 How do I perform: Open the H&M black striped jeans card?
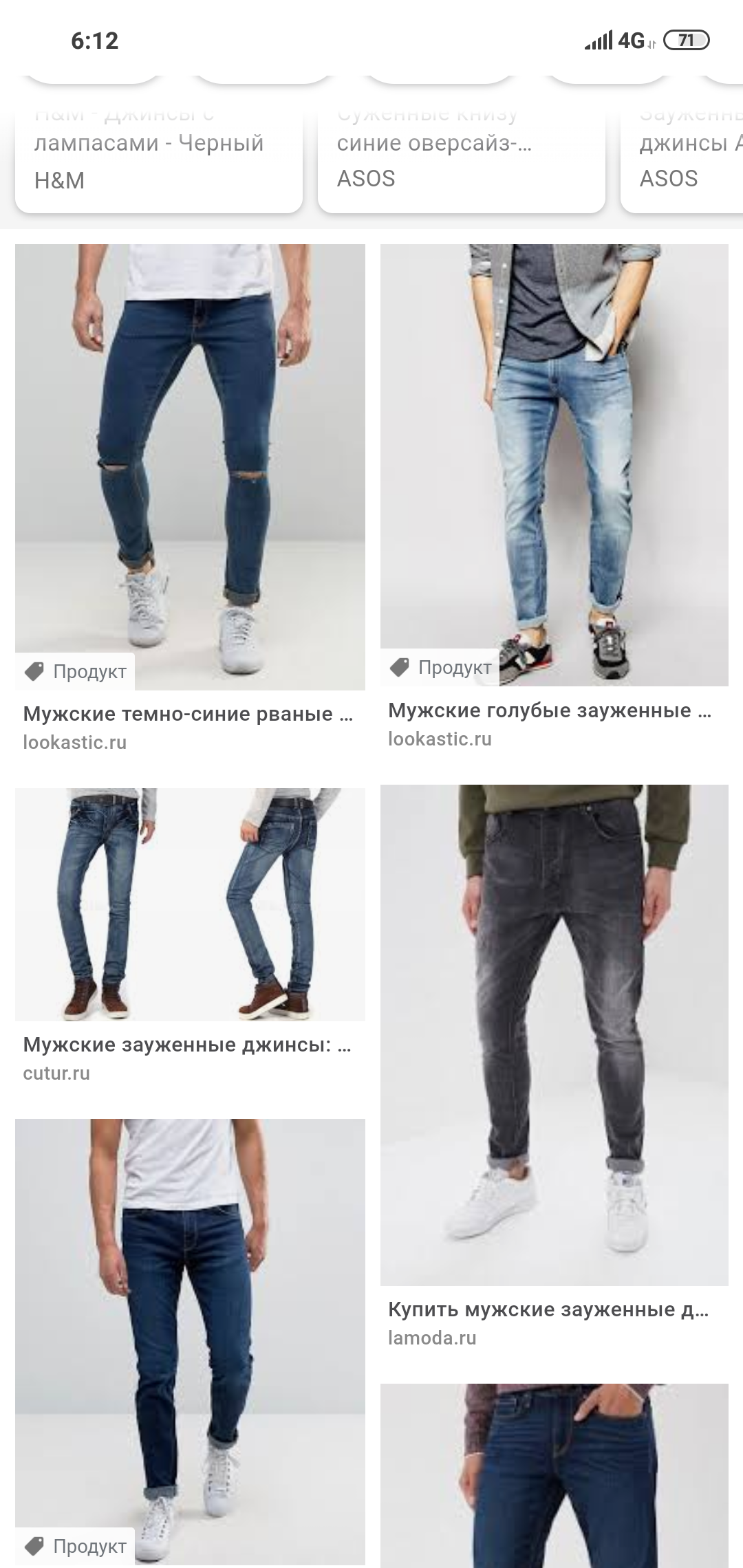[x=158, y=160]
